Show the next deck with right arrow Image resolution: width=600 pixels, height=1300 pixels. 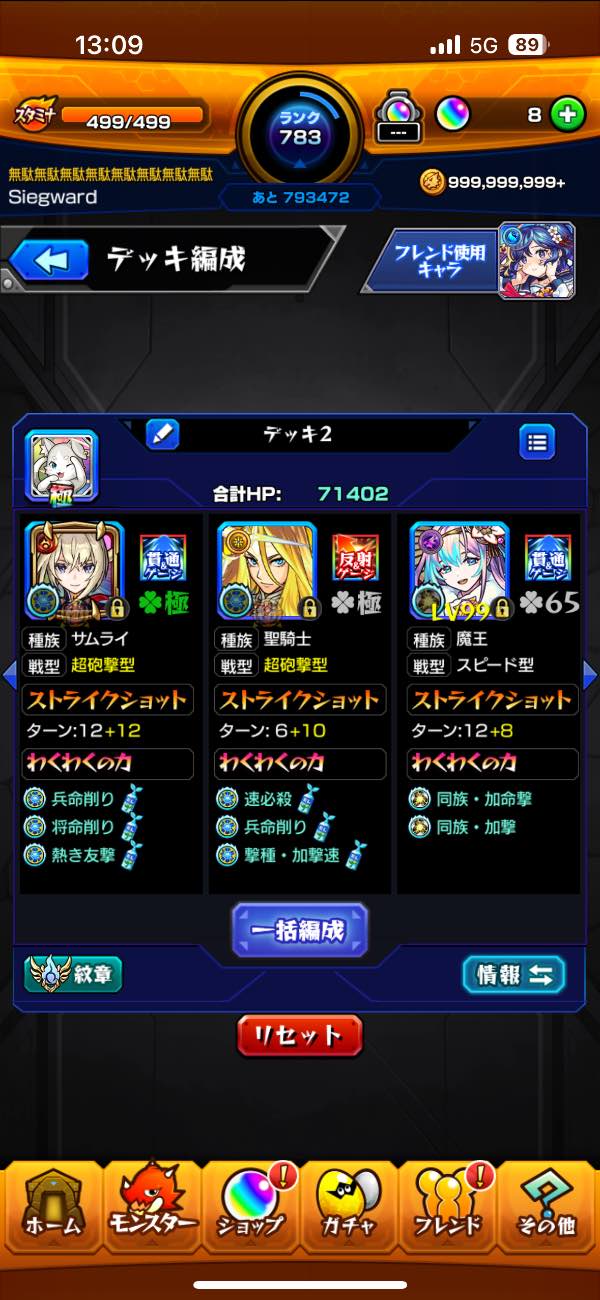pyautogui.click(x=589, y=673)
